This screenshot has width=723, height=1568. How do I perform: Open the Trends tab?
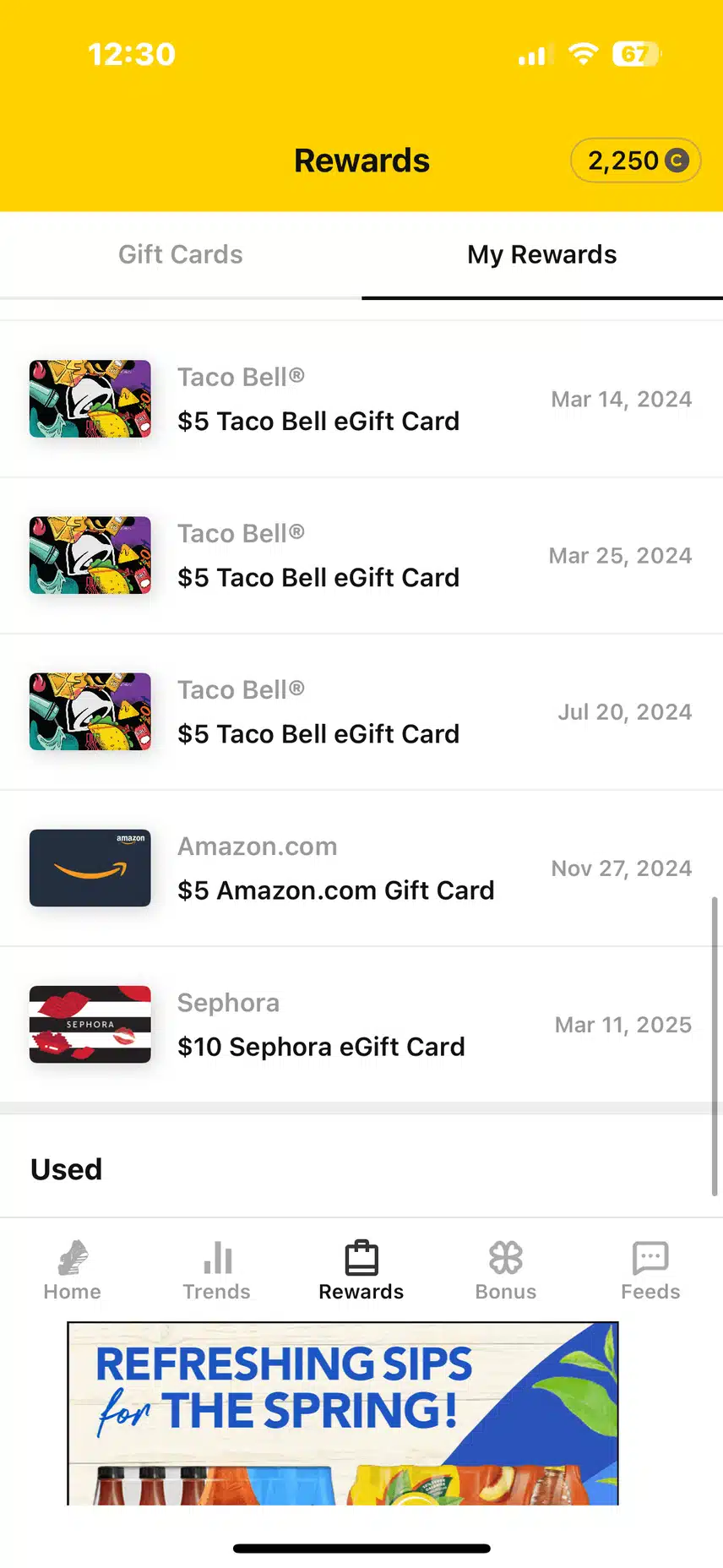tap(217, 1270)
